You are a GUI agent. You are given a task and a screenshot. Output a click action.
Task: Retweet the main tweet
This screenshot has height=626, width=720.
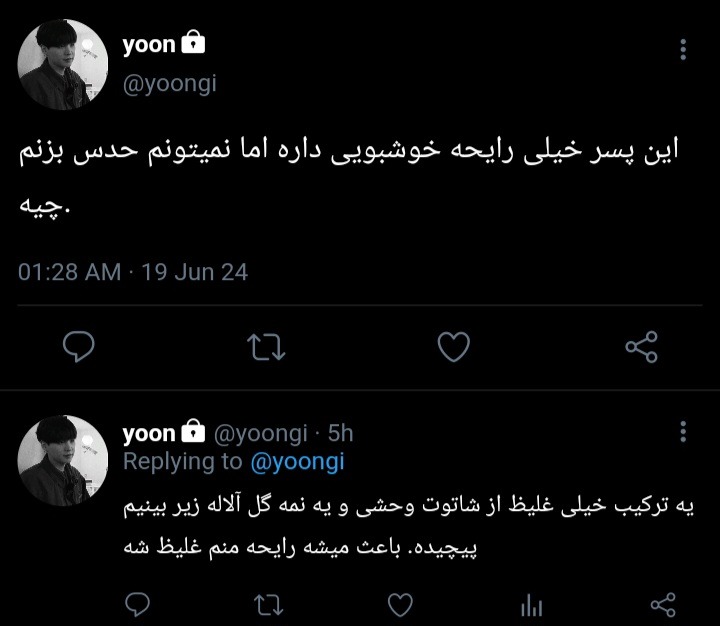pos(266,346)
